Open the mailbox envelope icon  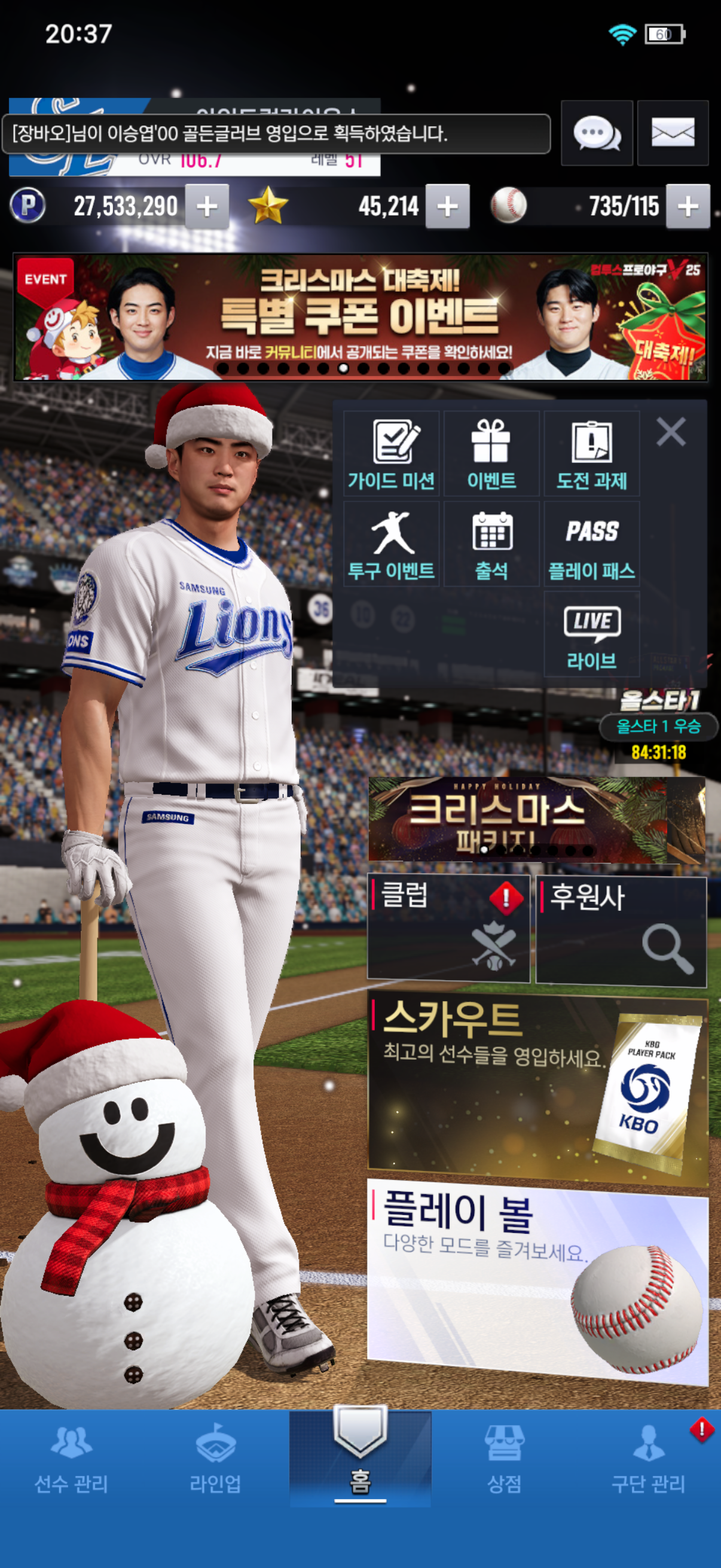pos(673,133)
